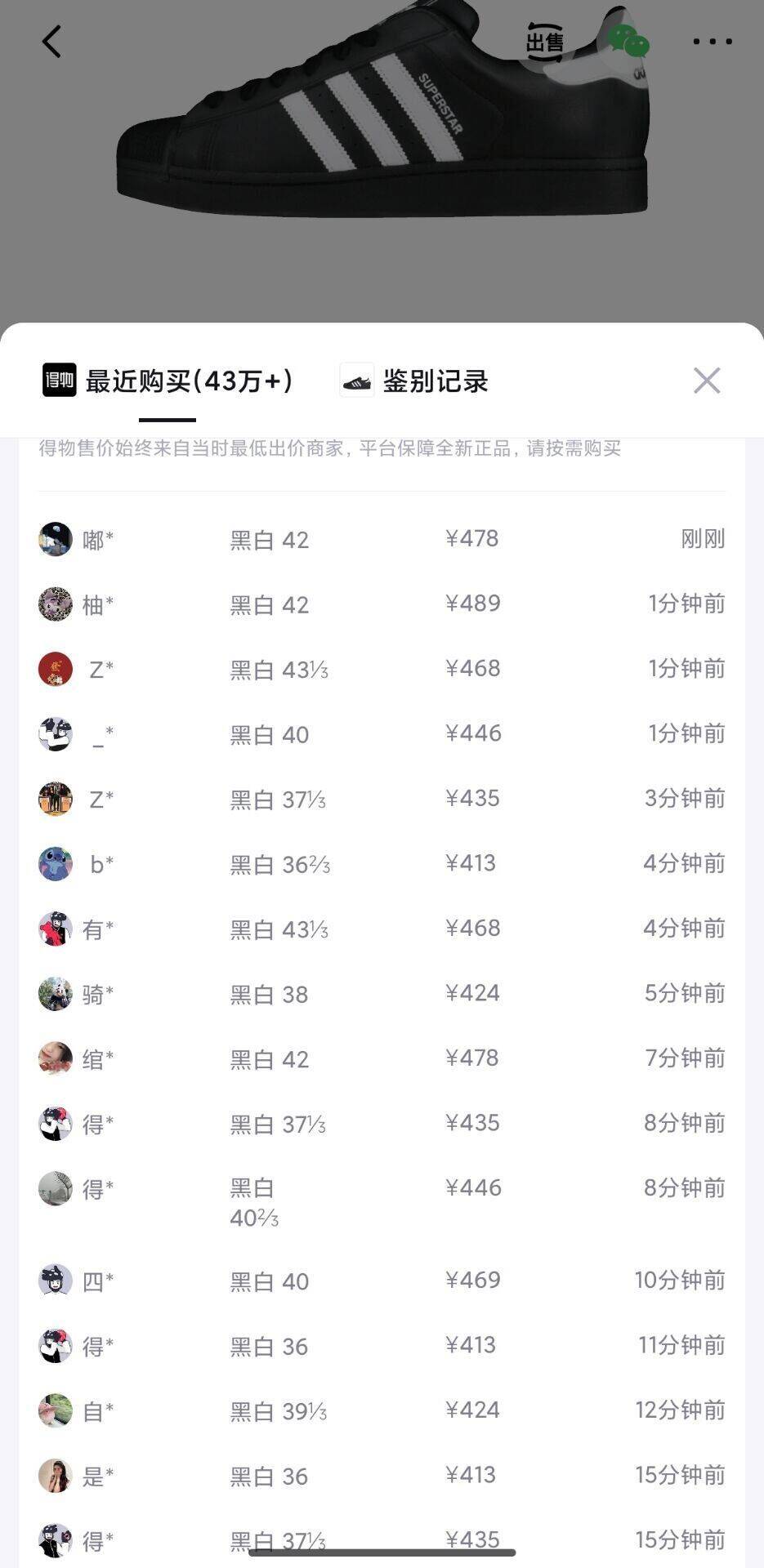Close the recent purchases sheet
The image size is (764, 1568).
(707, 381)
